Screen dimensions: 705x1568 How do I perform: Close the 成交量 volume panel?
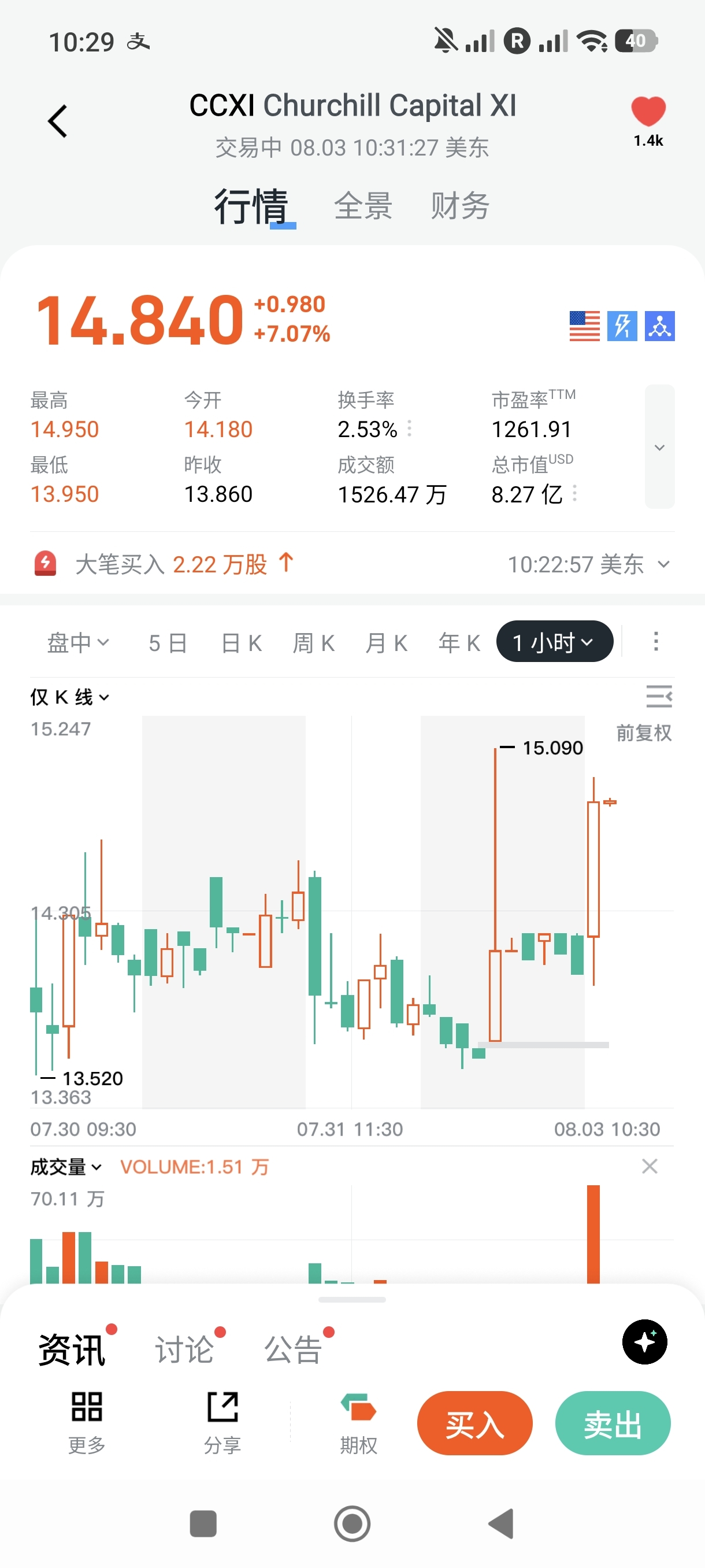[650, 1166]
